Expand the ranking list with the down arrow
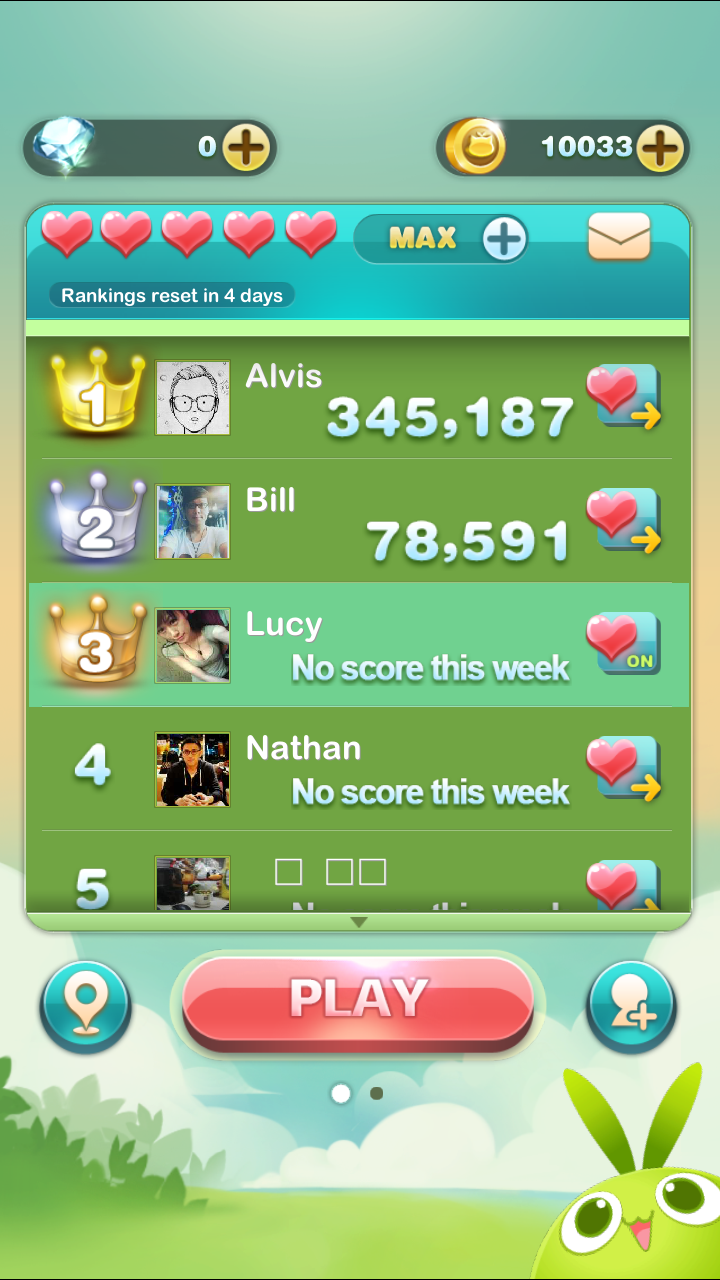The width and height of the screenshot is (720, 1280). click(359, 921)
